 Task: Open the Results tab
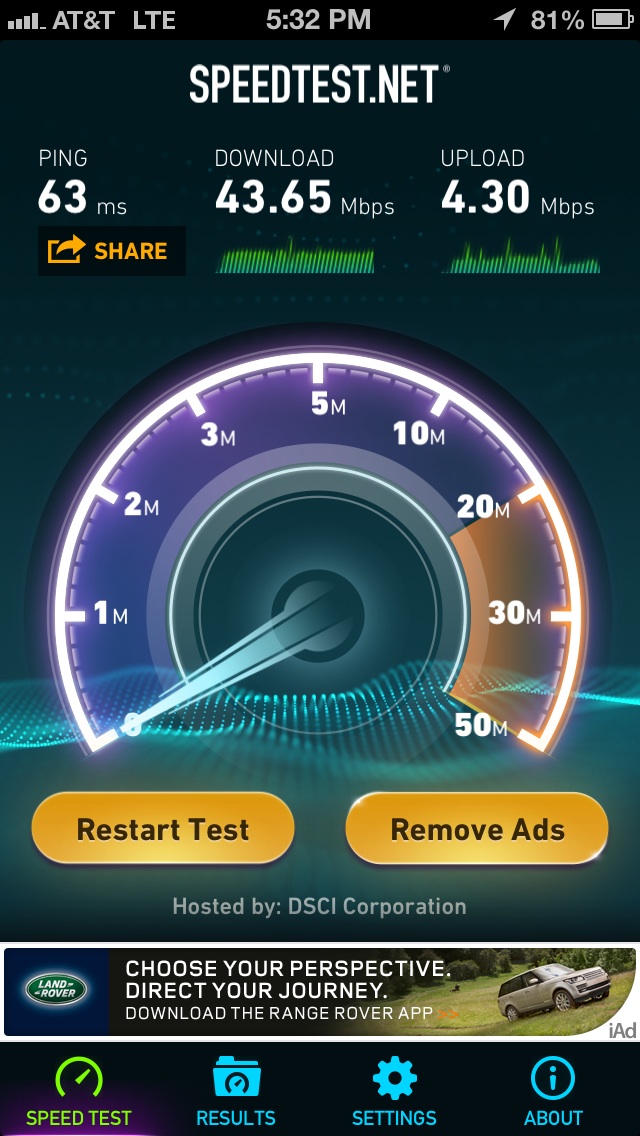tap(236, 1091)
